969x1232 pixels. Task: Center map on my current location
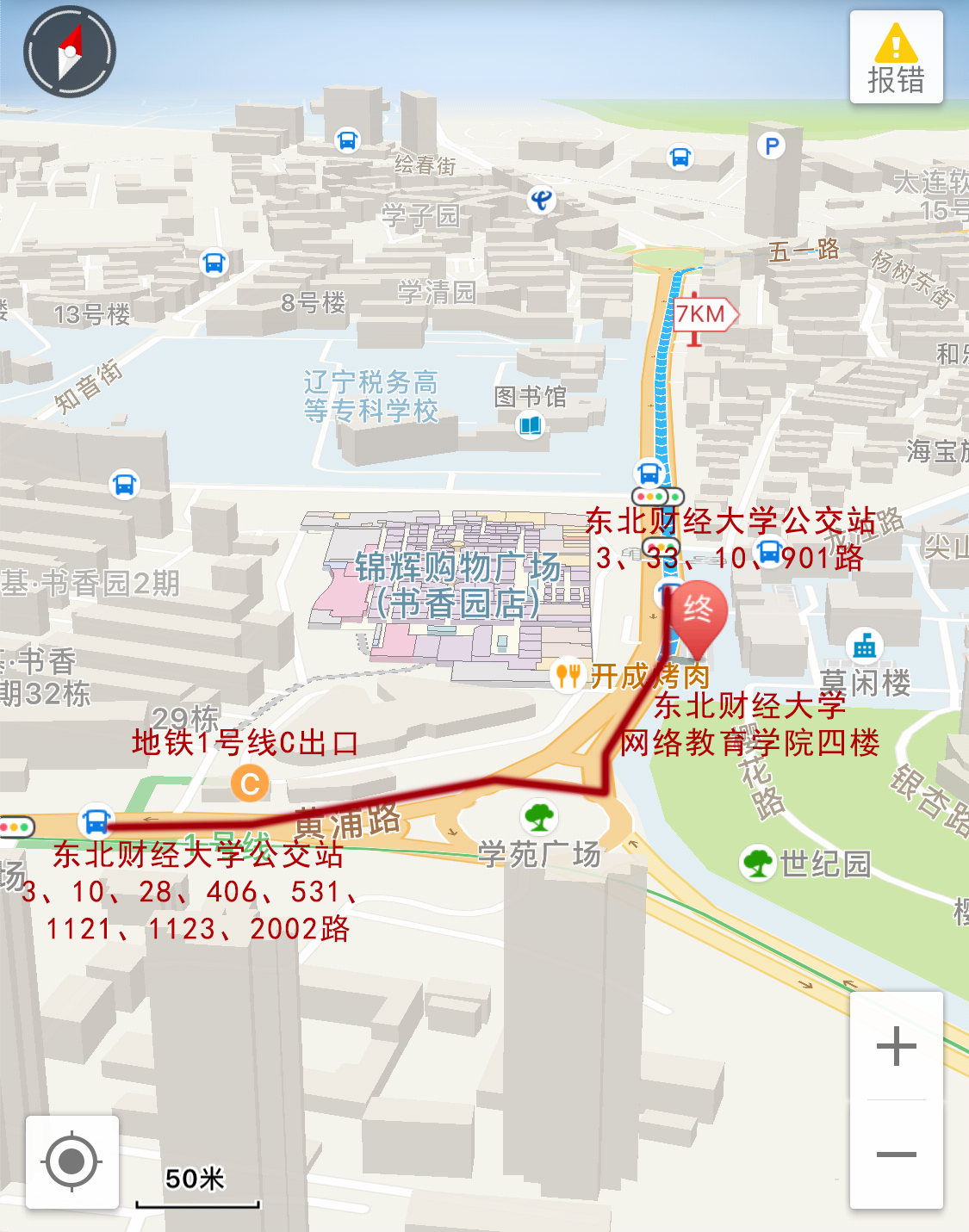(x=71, y=1161)
